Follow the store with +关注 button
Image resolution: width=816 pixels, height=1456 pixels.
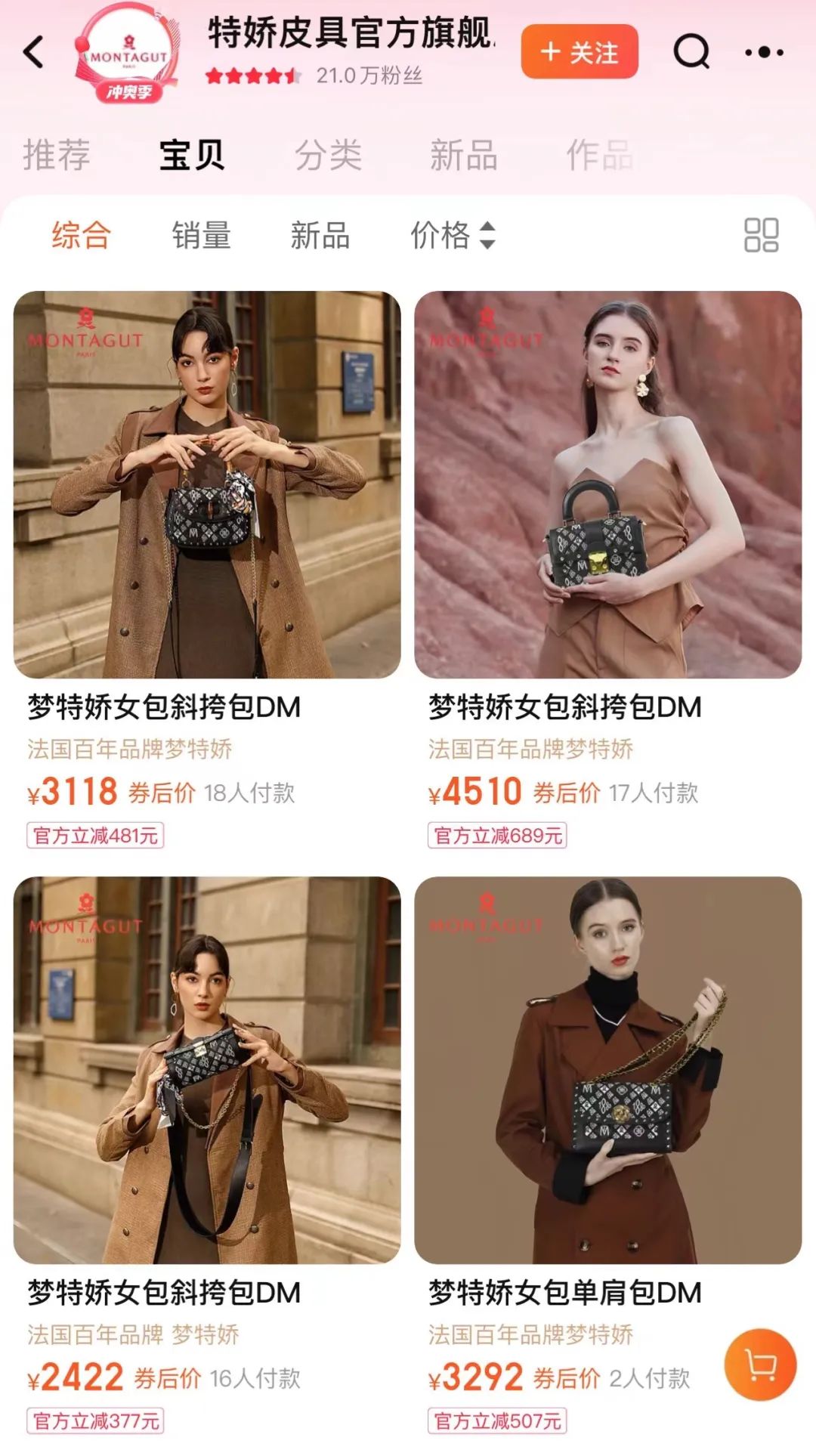pyautogui.click(x=580, y=51)
